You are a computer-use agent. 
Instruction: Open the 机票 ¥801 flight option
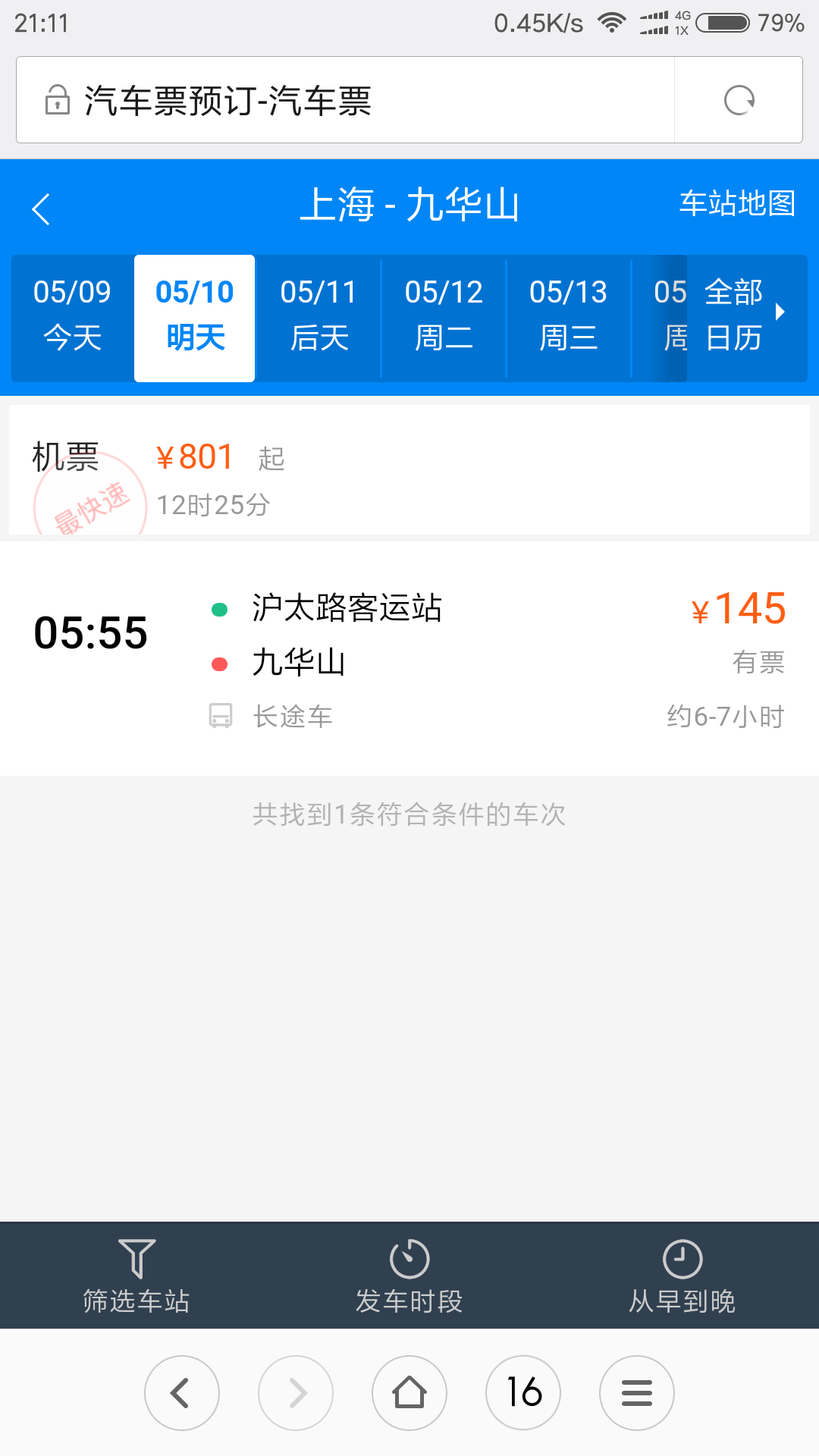coord(409,470)
